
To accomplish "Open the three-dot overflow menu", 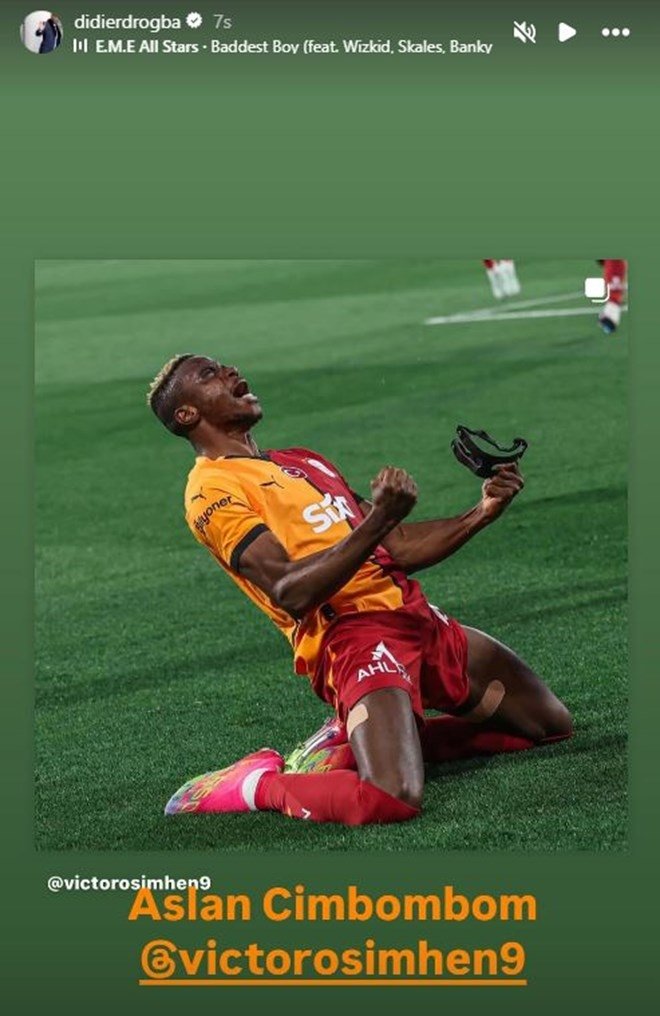I will [x=615, y=32].
